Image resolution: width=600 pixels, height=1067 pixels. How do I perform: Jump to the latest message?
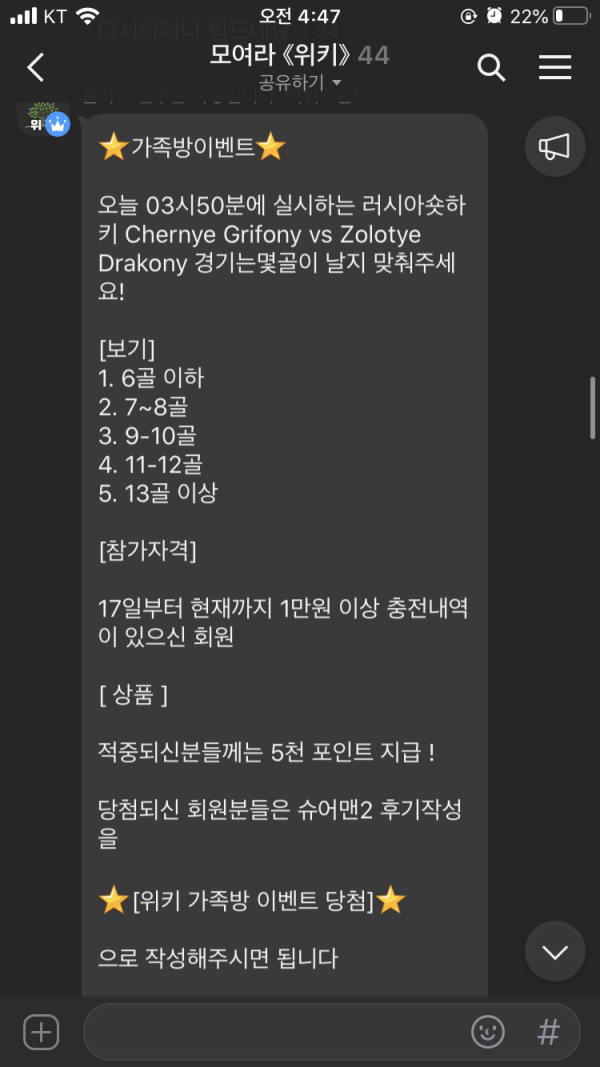(x=554, y=951)
